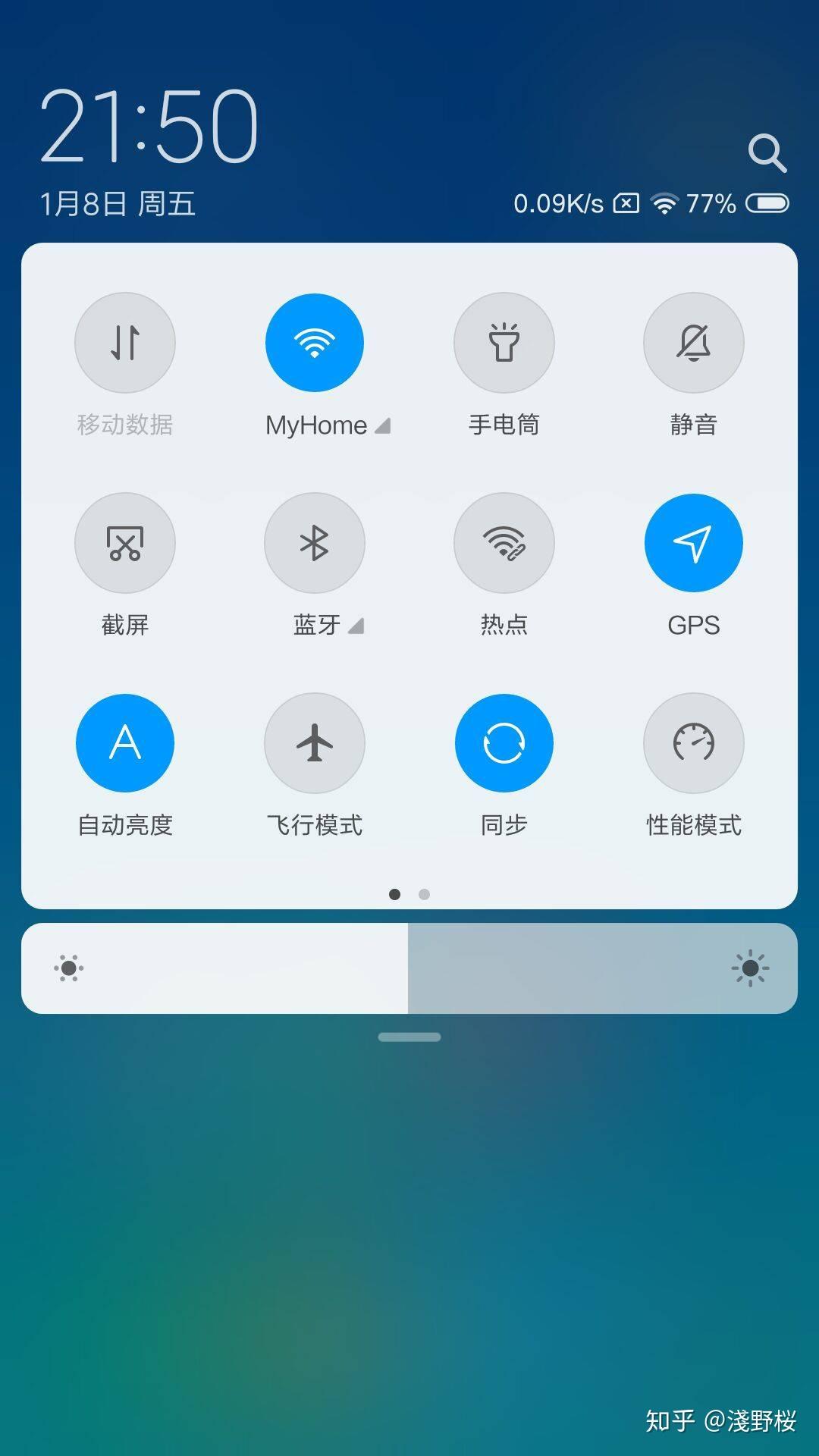
Task: Enable 静音 silent mode
Action: pos(694,343)
